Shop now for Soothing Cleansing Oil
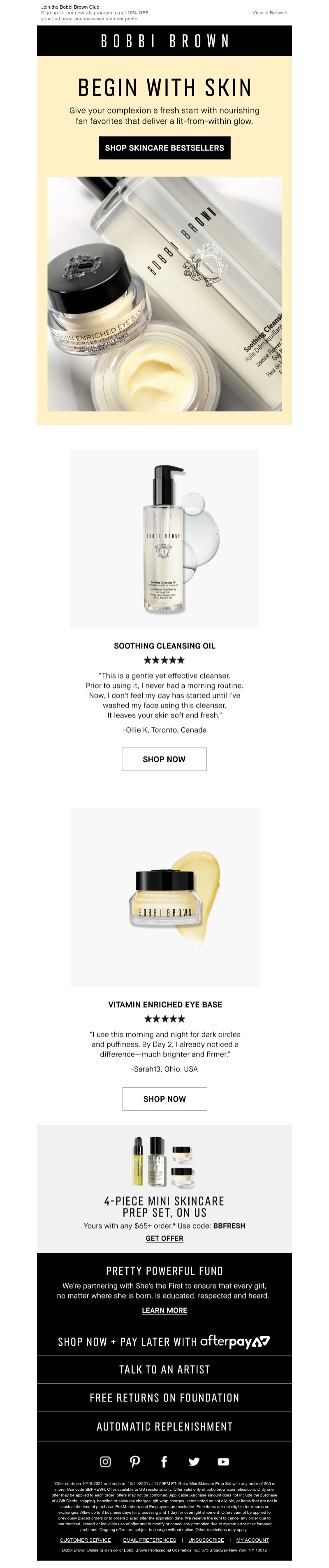Viewport: 329px width, 1568px height. [x=164, y=759]
